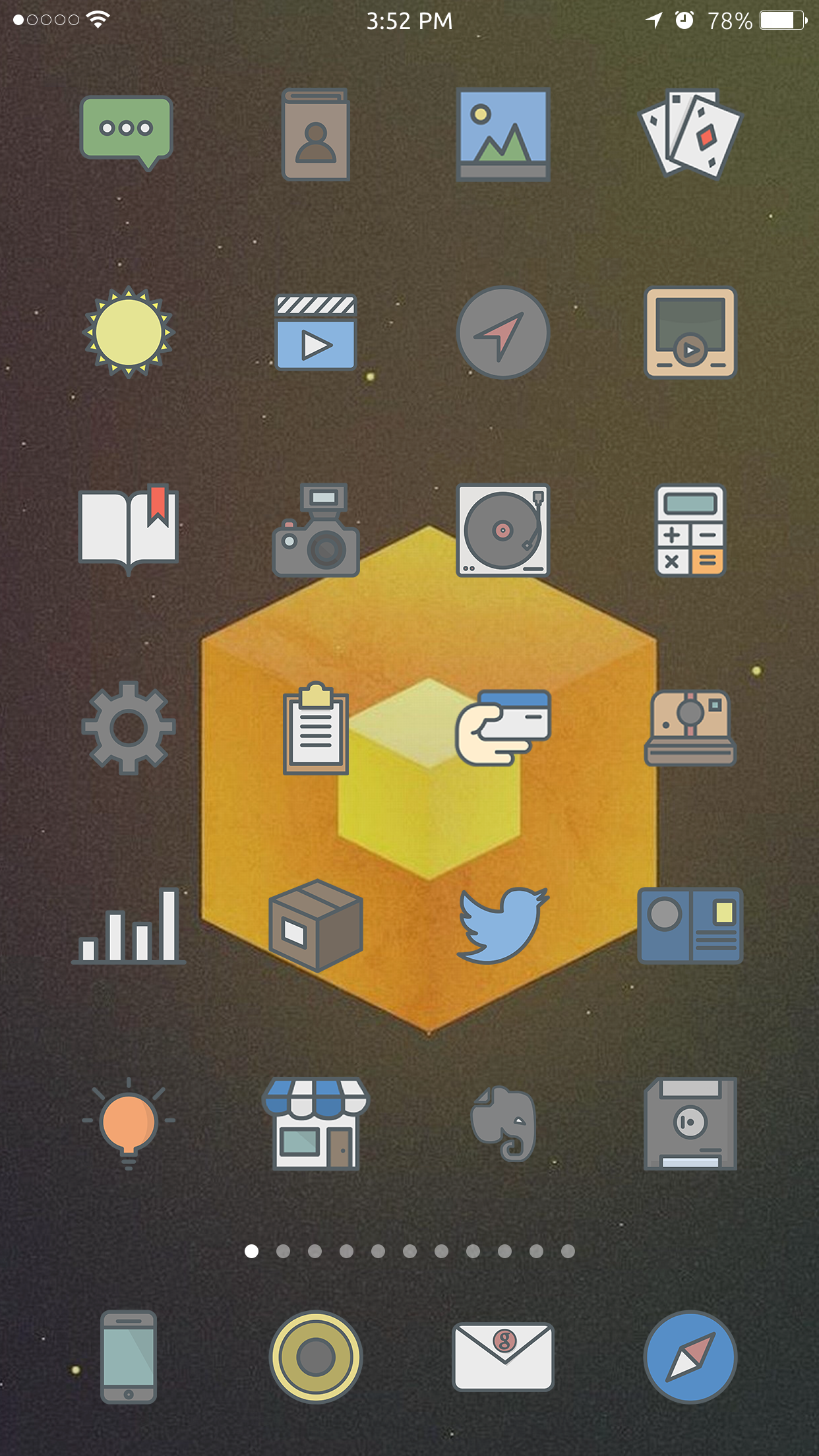
Task: Open the sun Weather app
Action: [129, 332]
